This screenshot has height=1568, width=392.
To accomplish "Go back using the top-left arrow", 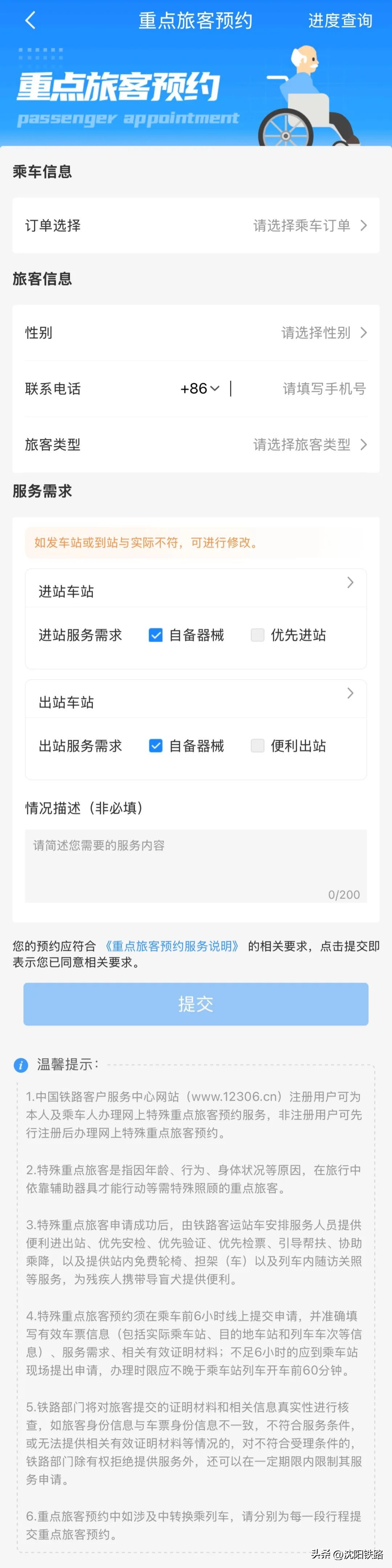I will (x=30, y=21).
